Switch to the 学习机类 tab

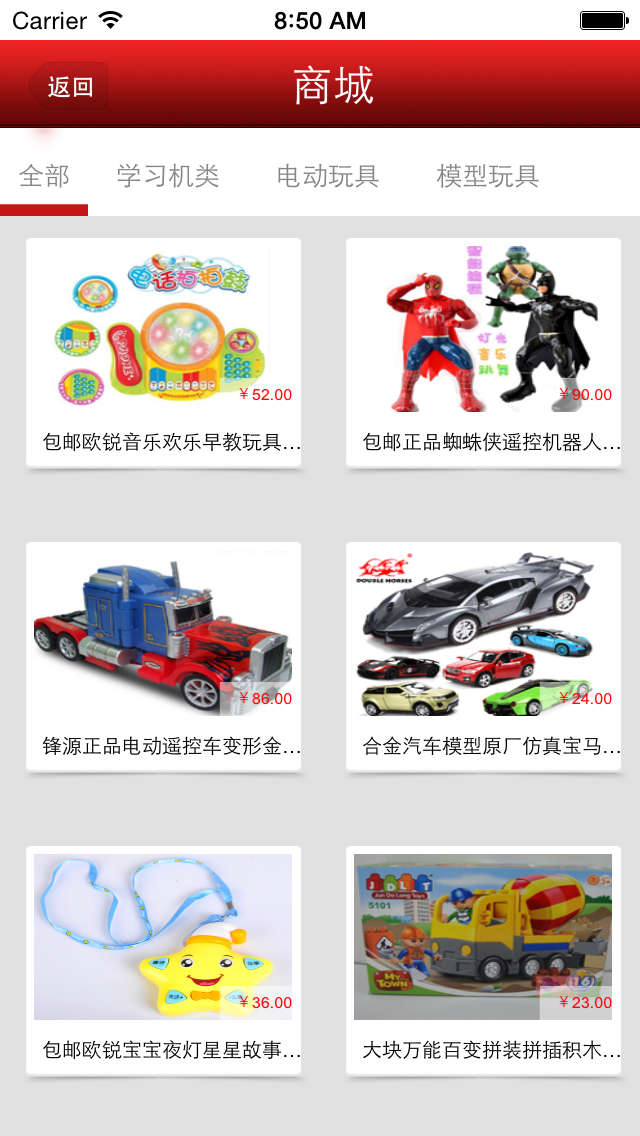[168, 176]
